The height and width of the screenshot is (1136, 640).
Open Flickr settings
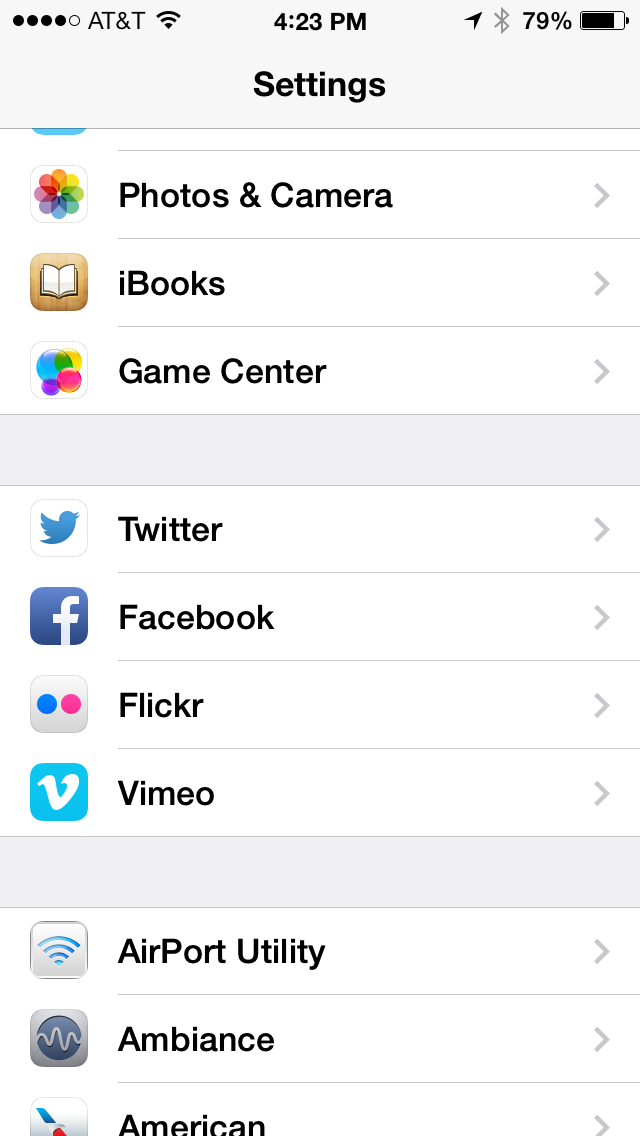[x=320, y=705]
